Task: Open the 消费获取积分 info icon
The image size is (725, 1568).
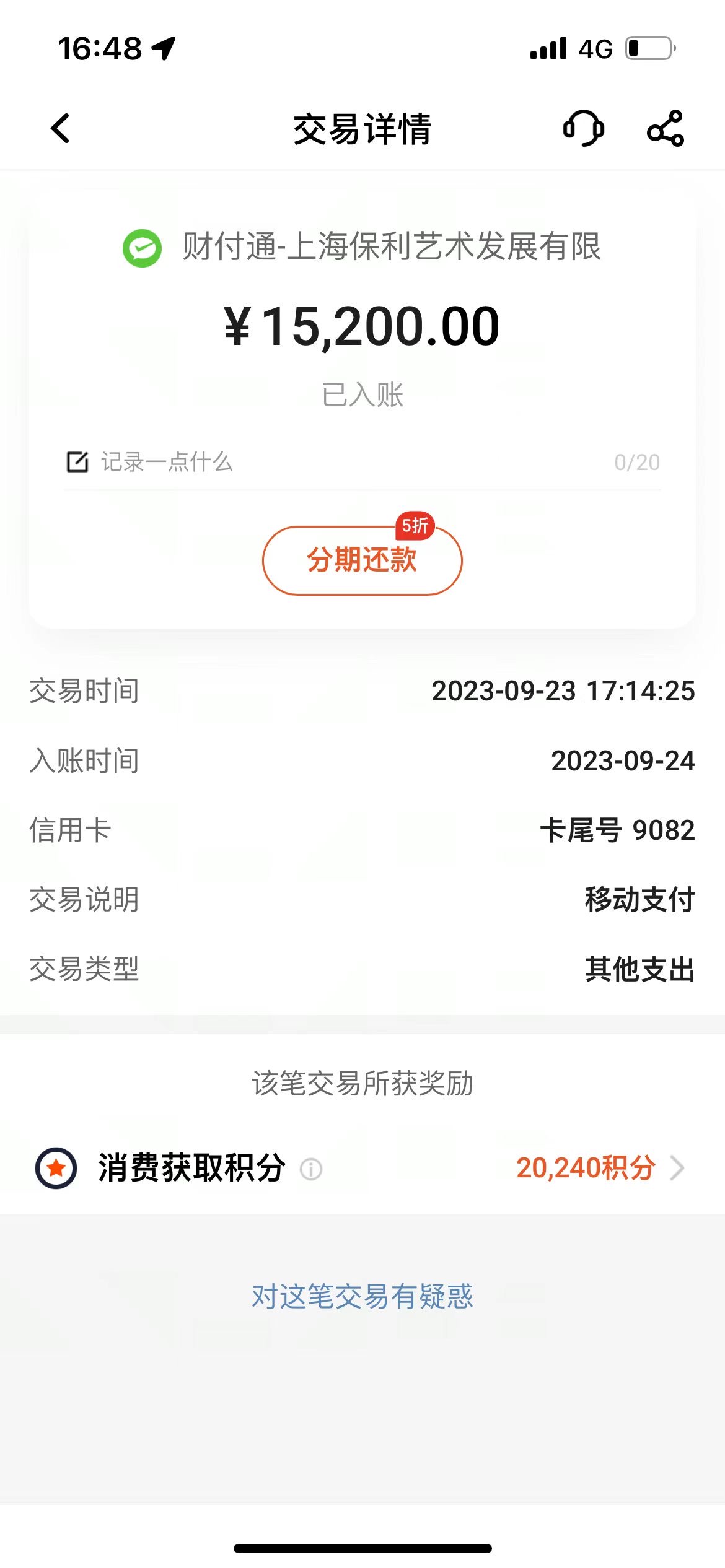Action: tap(311, 1169)
